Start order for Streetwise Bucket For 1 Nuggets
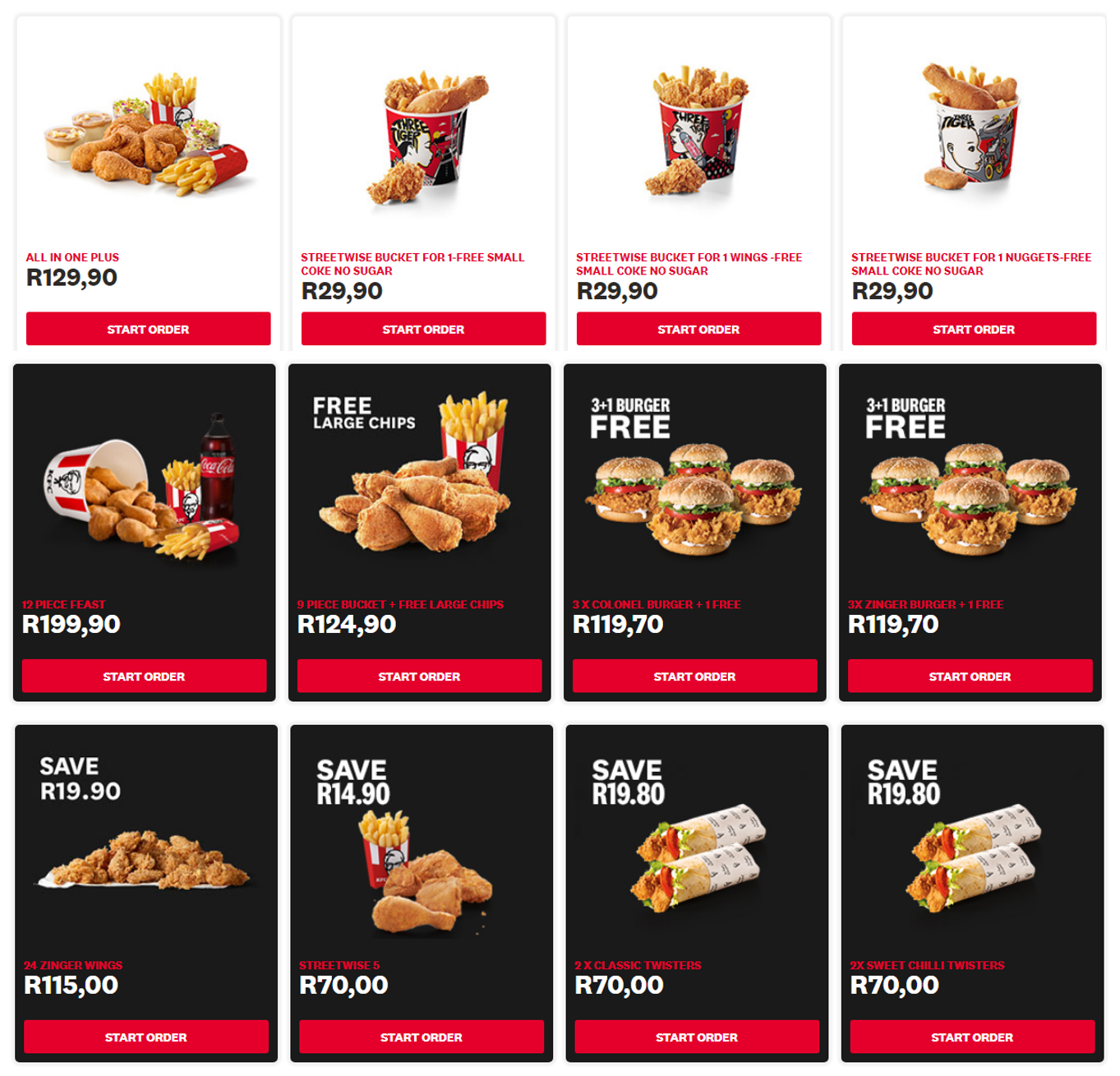 point(974,329)
